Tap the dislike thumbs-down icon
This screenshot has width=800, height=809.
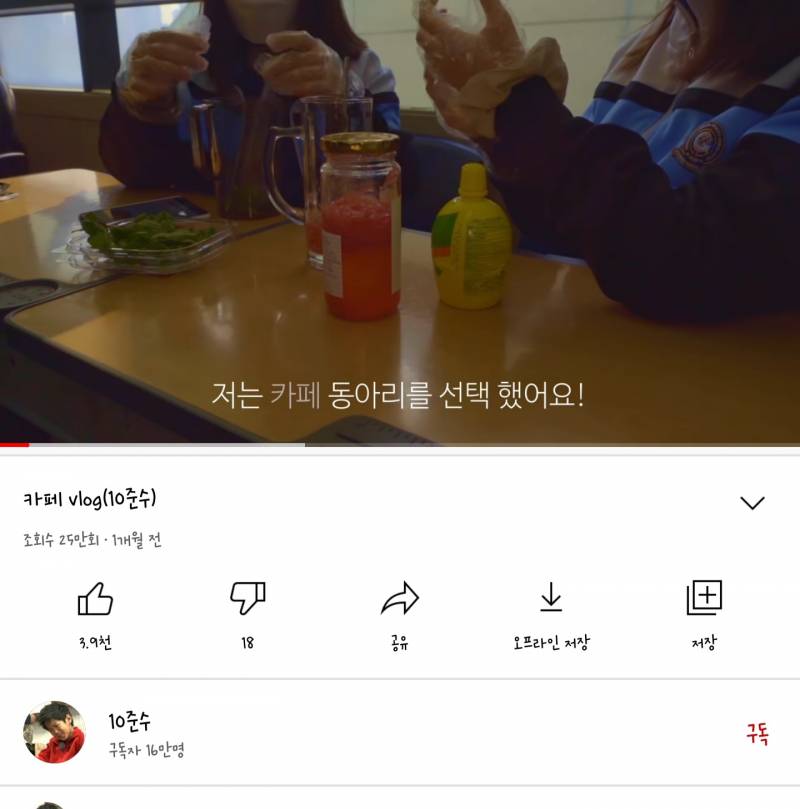point(248,599)
